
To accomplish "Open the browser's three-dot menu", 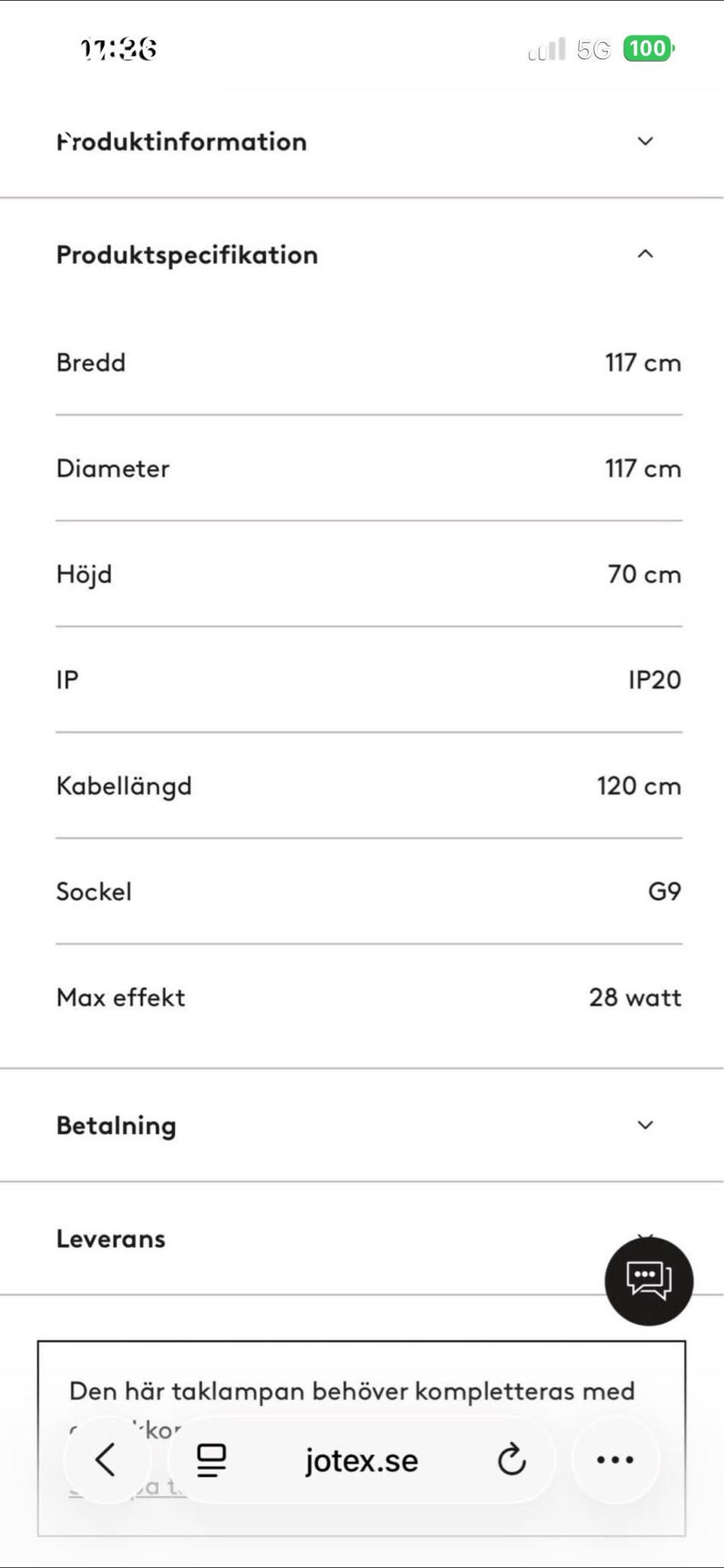I will pyautogui.click(x=615, y=1460).
